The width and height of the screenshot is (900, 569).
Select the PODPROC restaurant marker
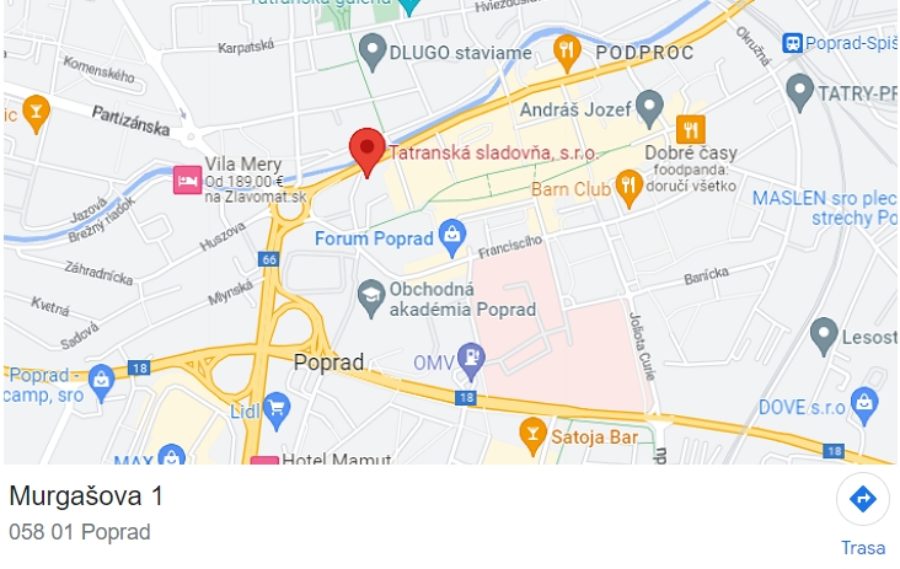[567, 52]
